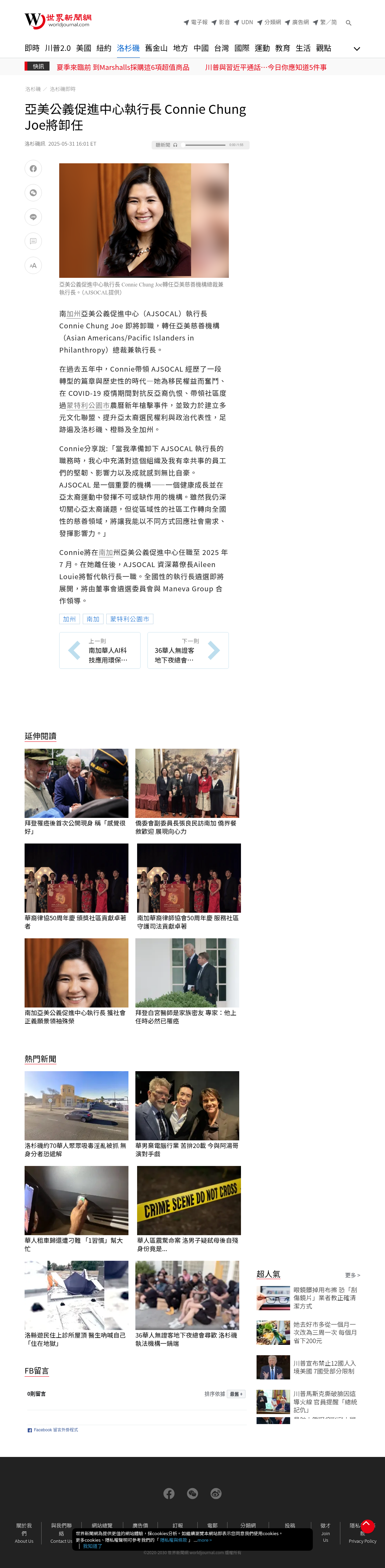385x1568 pixels.
Task: Open the 川普2.0 section
Action: tap(58, 48)
